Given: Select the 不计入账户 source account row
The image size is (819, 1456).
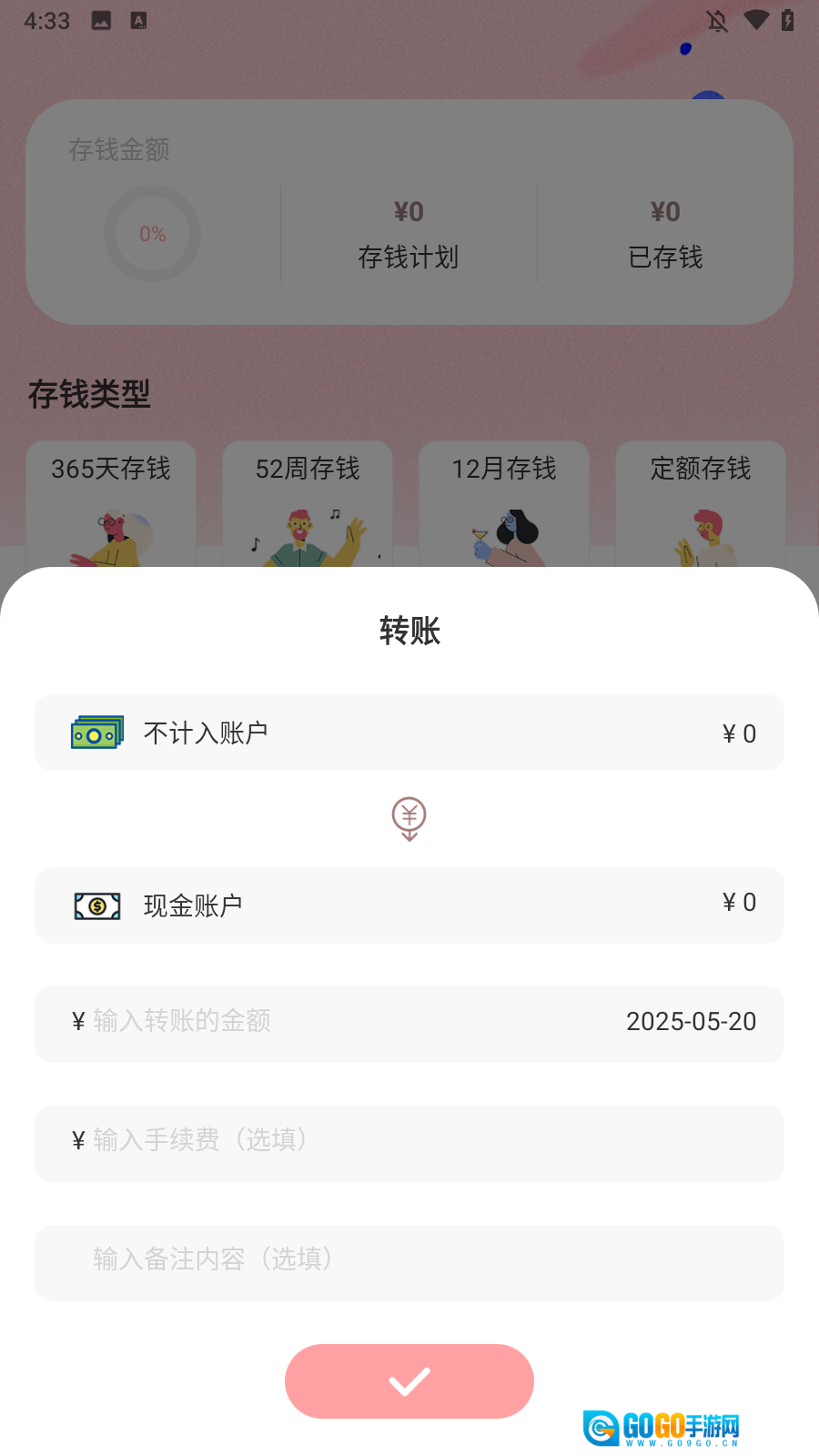Looking at the screenshot, I should 409,733.
